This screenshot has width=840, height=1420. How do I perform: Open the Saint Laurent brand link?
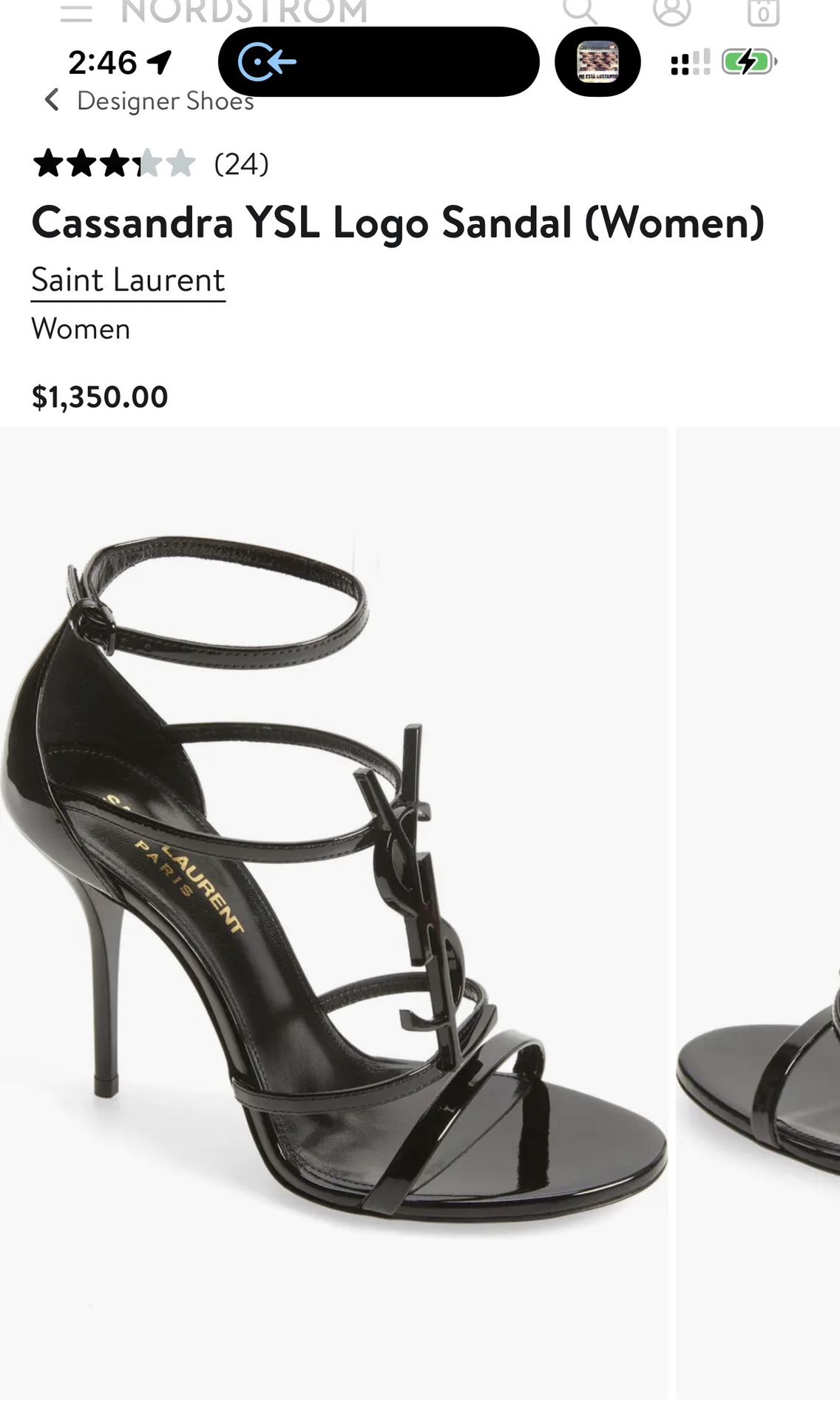[x=128, y=280]
